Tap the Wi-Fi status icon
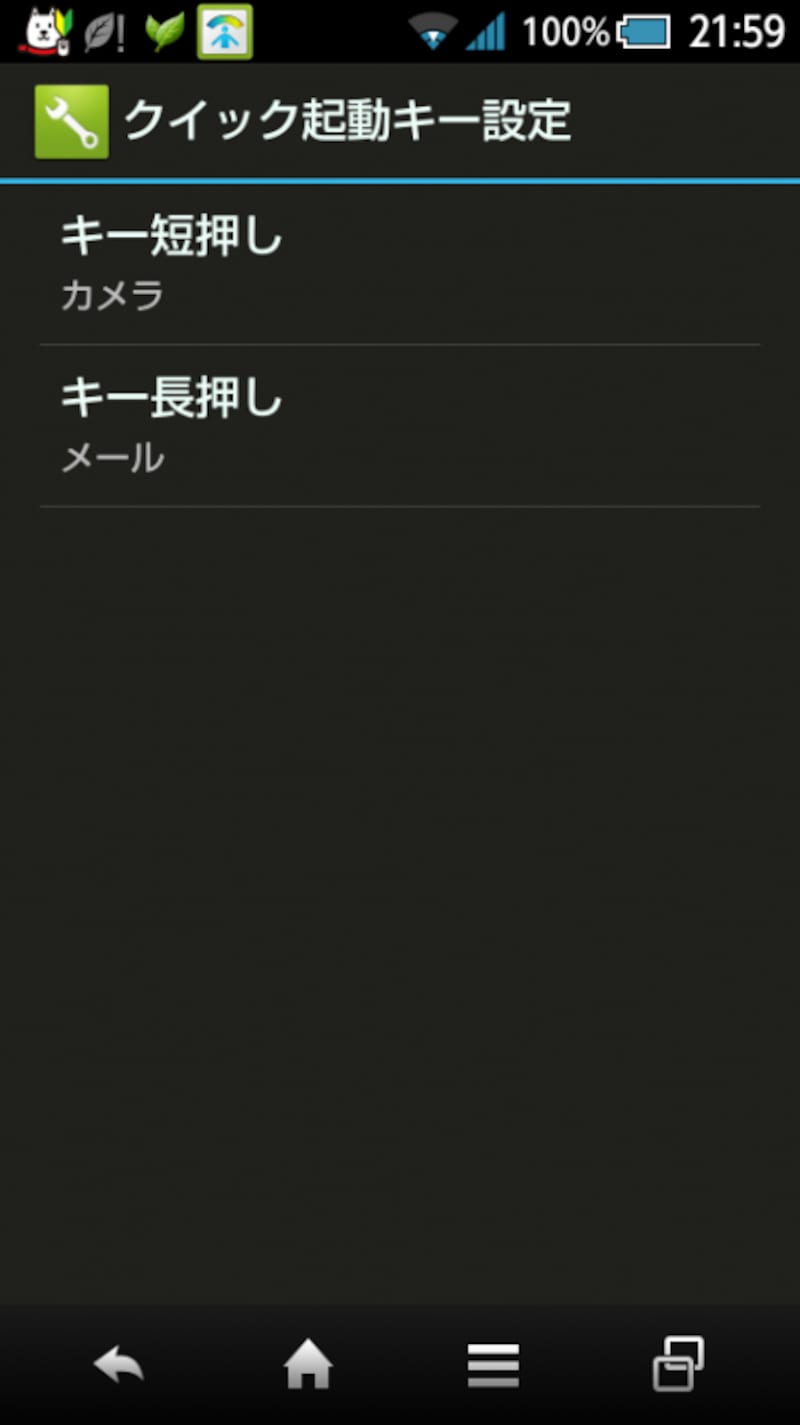 (433, 30)
